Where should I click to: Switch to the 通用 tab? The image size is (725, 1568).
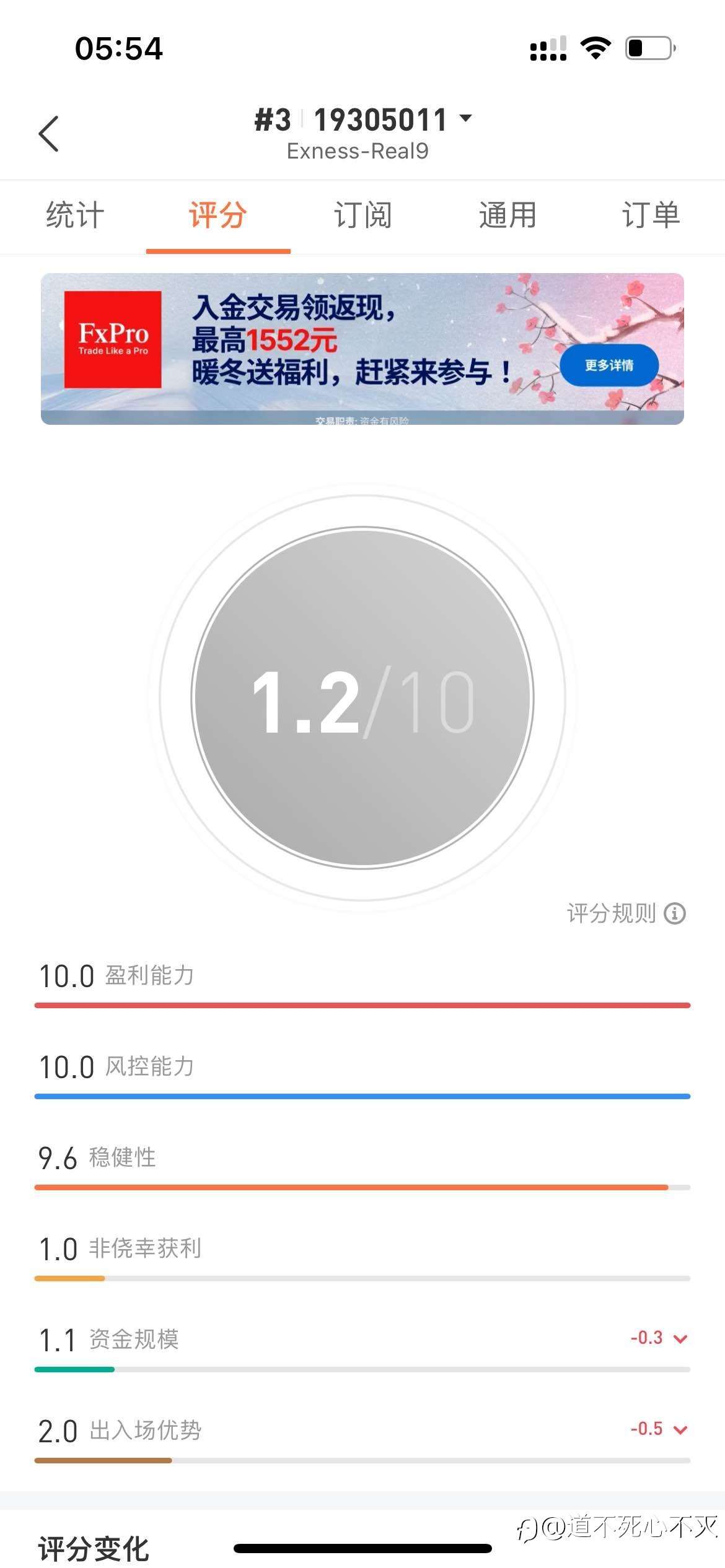pyautogui.click(x=507, y=215)
